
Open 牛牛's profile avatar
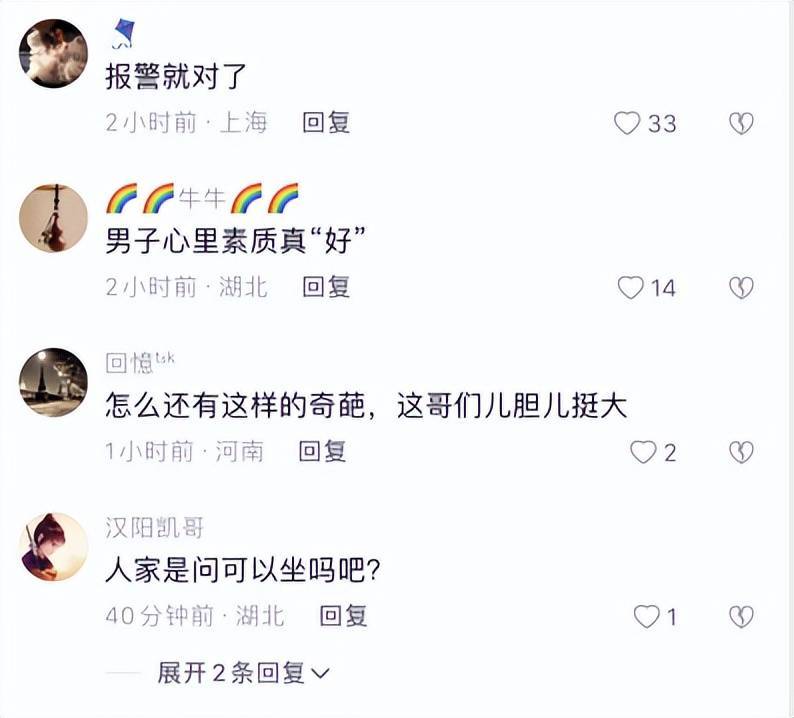point(54,218)
